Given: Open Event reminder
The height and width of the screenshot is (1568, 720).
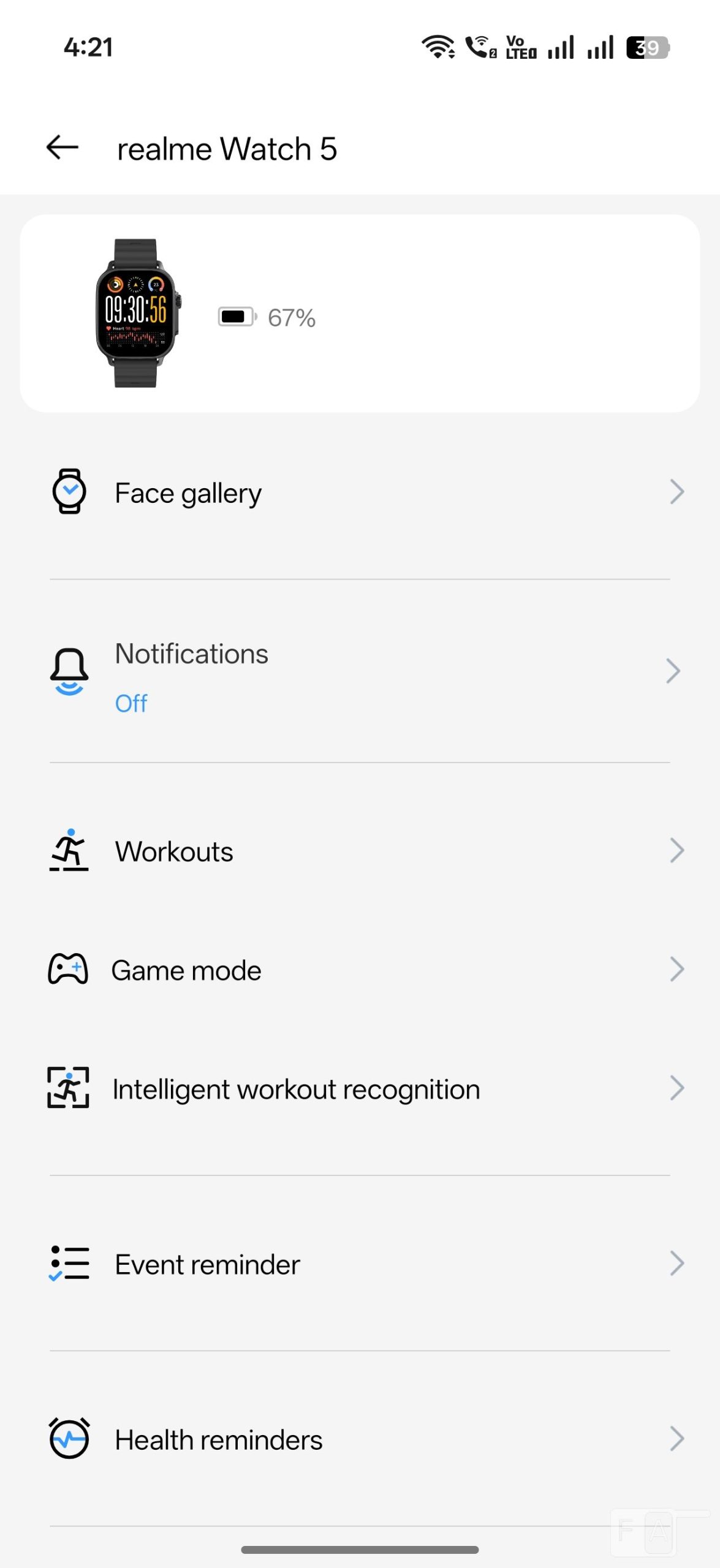Looking at the screenshot, I should click(x=359, y=1264).
